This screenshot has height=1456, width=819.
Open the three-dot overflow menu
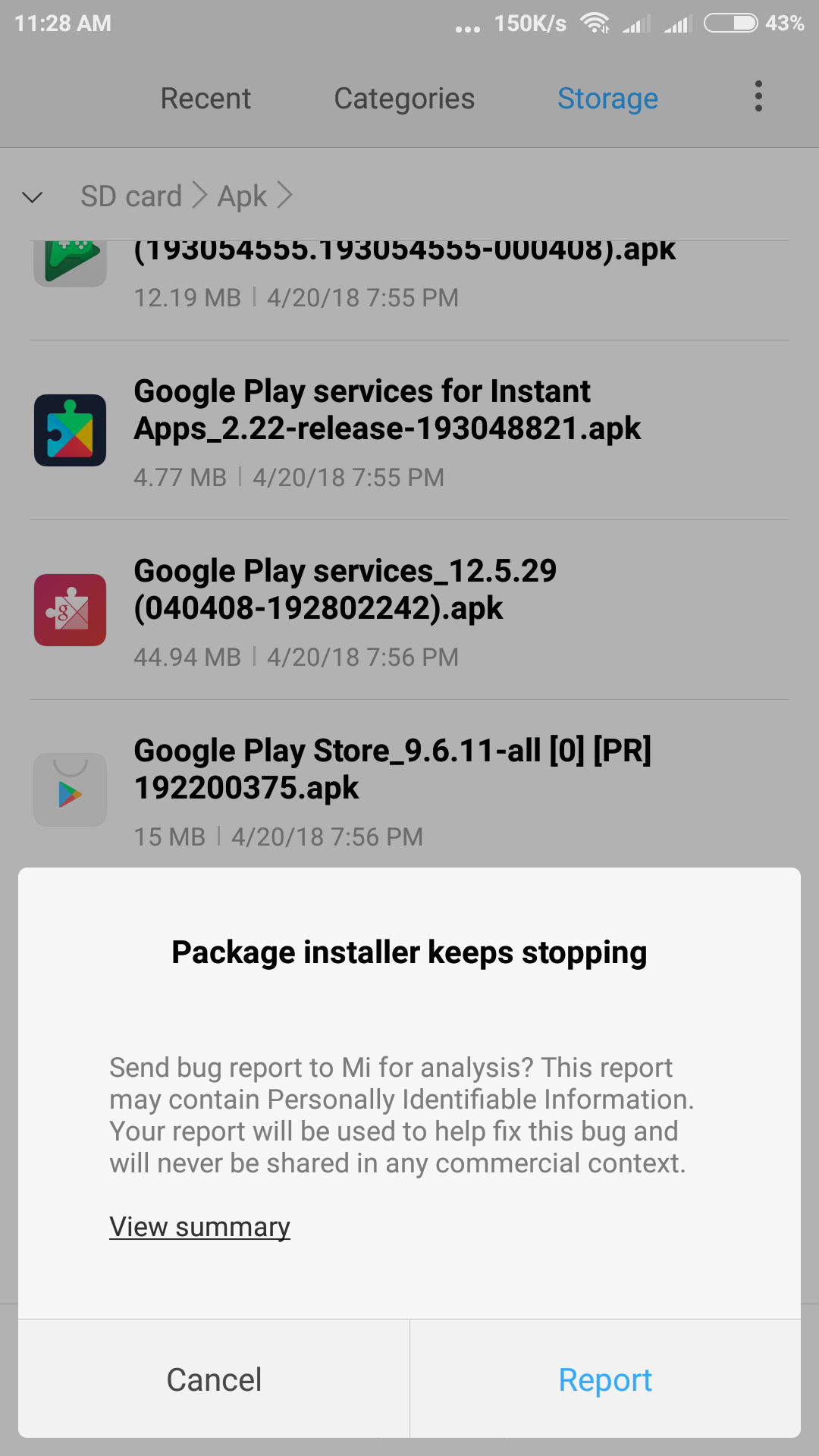coord(758,97)
